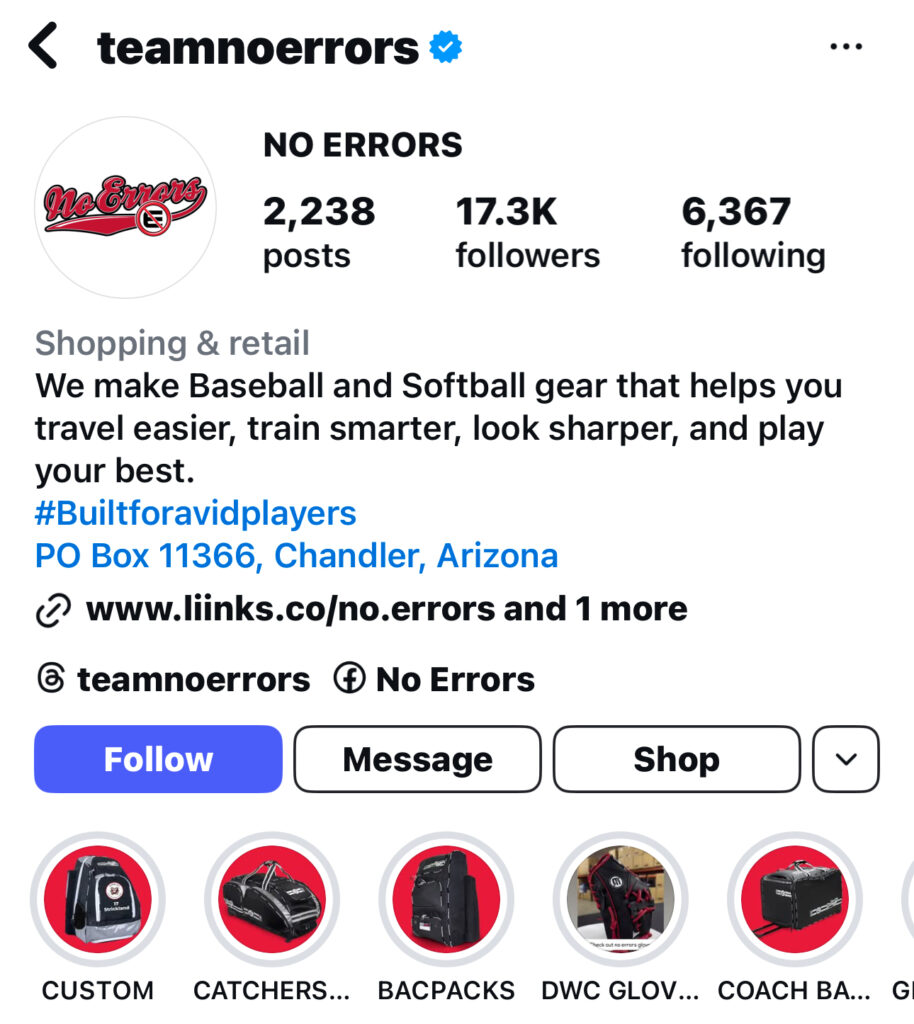Expand suggested accounts with the chevron button
The width and height of the screenshot is (914, 1024).
[846, 759]
